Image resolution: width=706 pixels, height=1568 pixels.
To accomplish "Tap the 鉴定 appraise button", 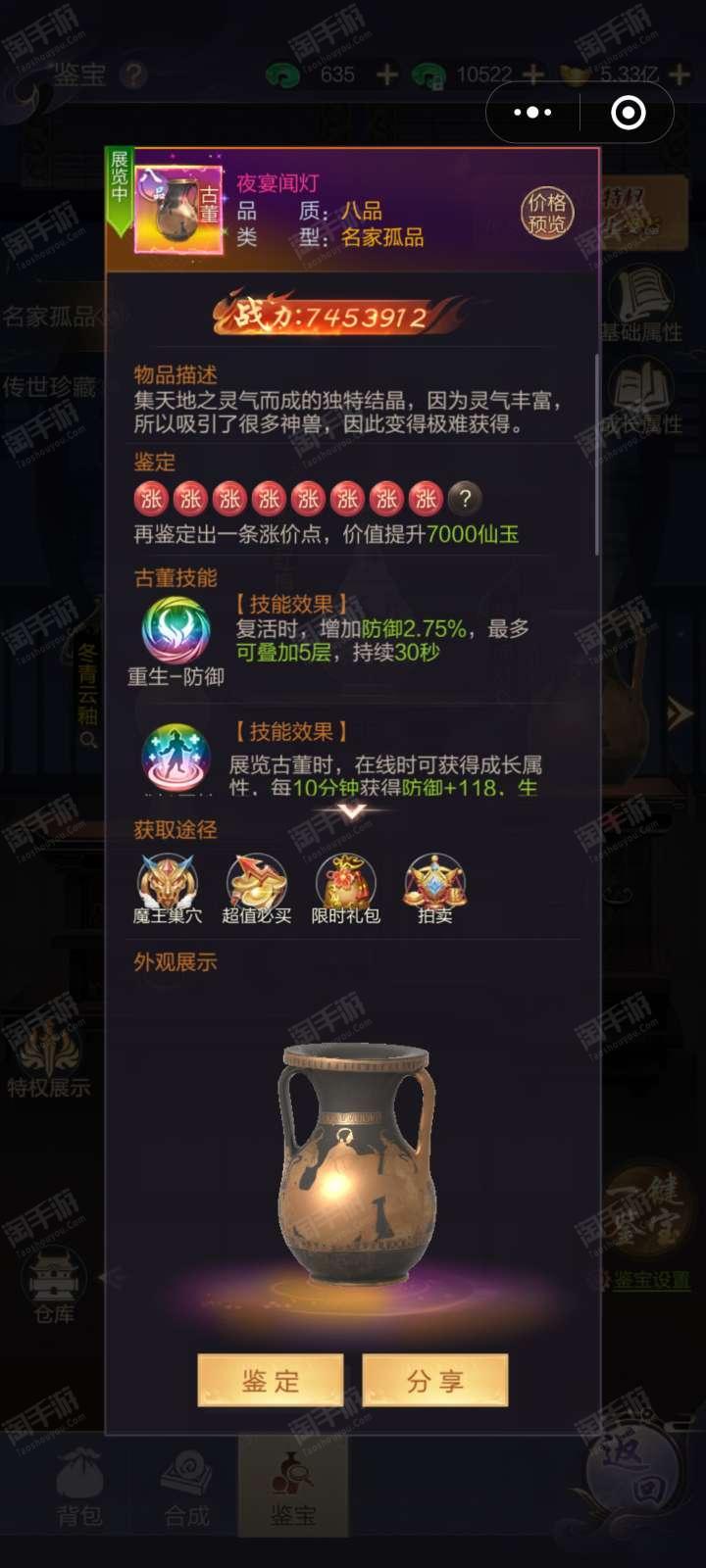I will (x=271, y=1381).
